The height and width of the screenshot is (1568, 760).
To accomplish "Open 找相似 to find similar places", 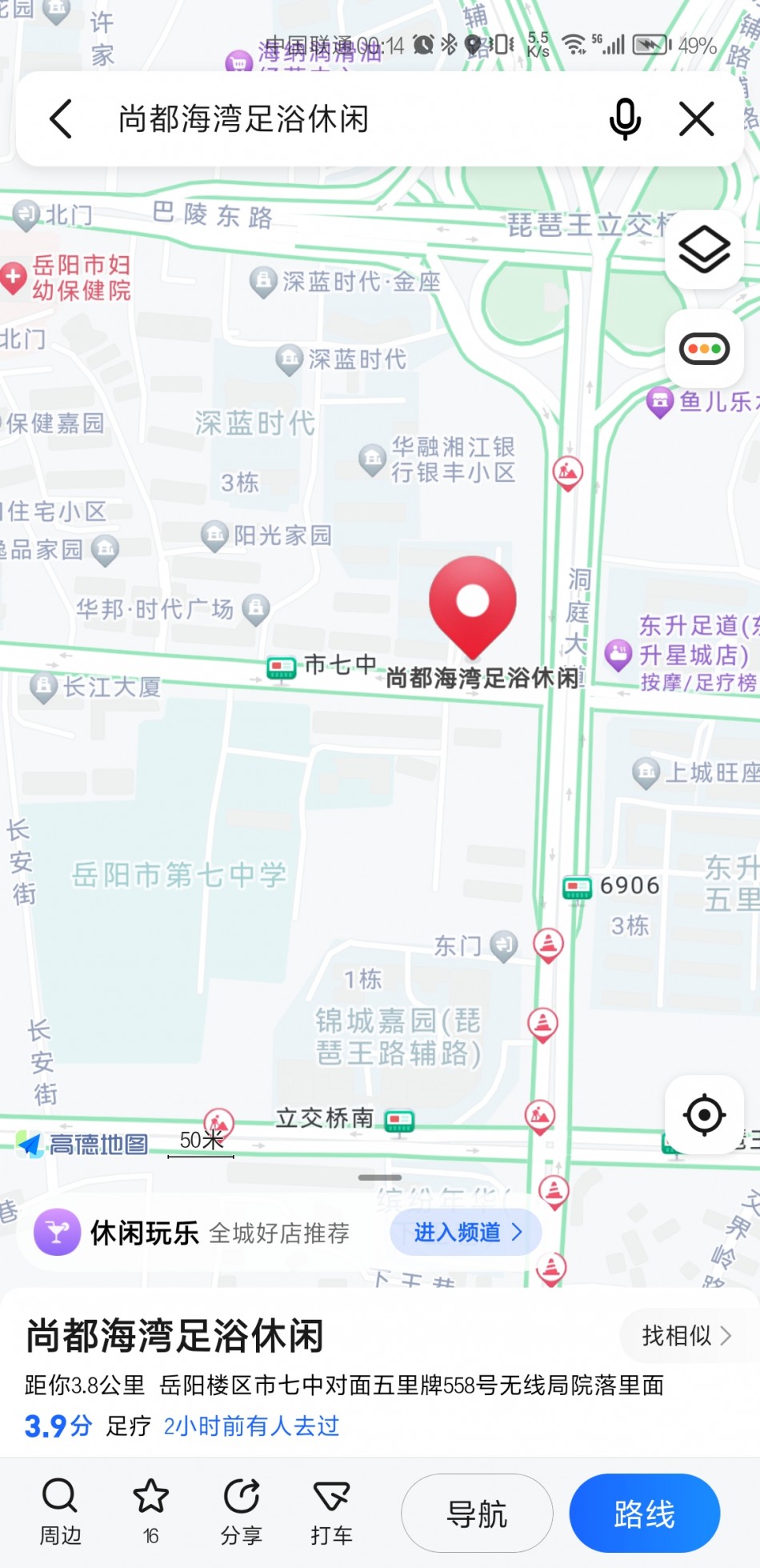I will click(686, 1335).
